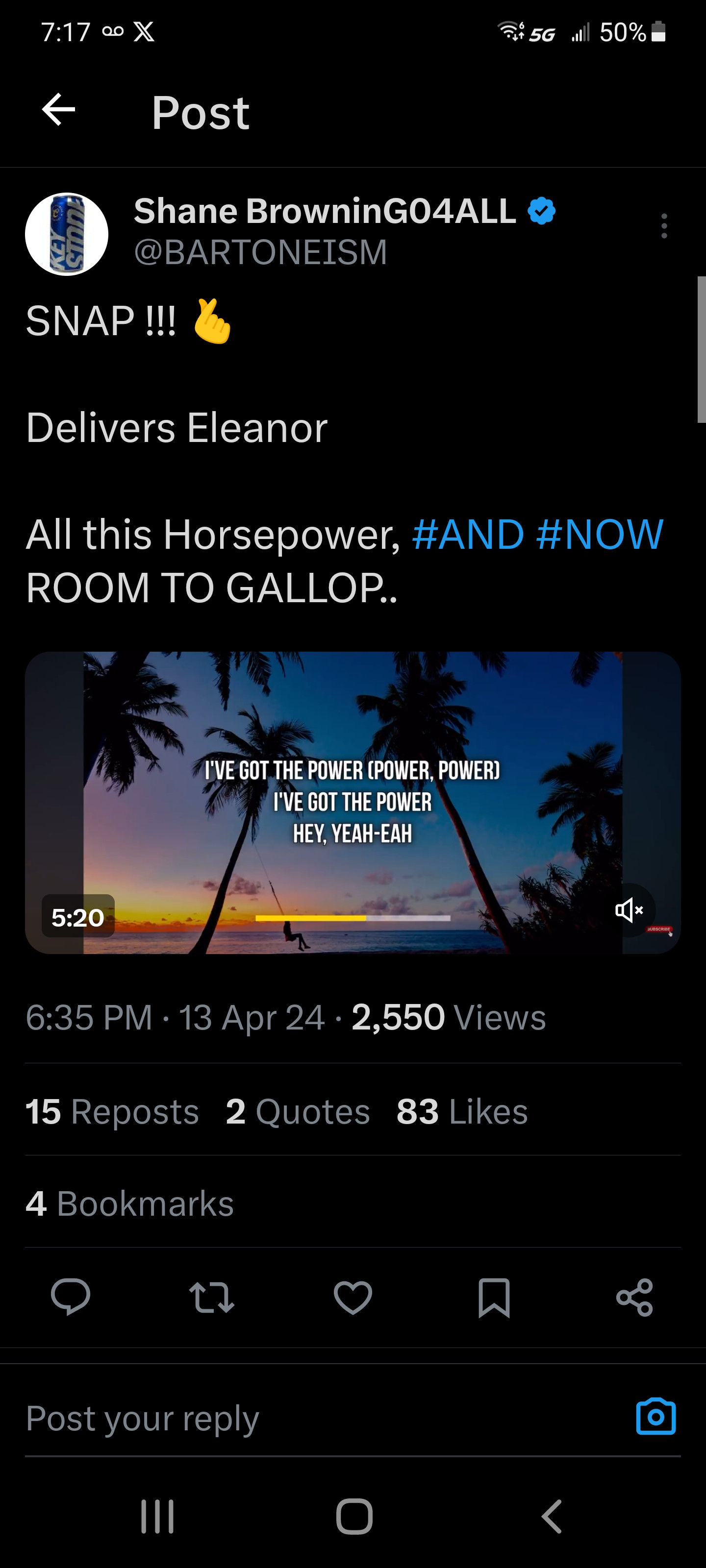Open the camera to attach a photo
The width and height of the screenshot is (706, 1568).
tap(656, 1417)
